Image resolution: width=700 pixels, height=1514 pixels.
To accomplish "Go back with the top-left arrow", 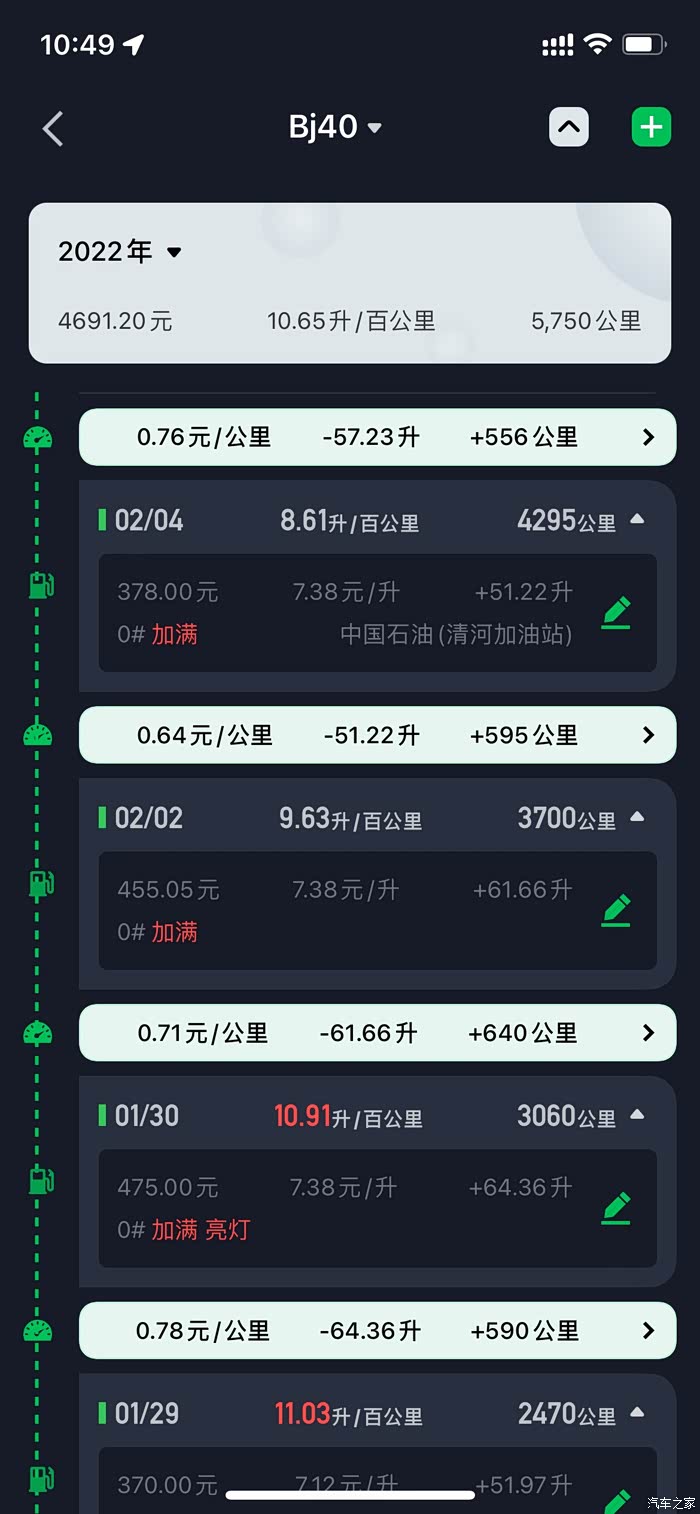I will (x=53, y=128).
